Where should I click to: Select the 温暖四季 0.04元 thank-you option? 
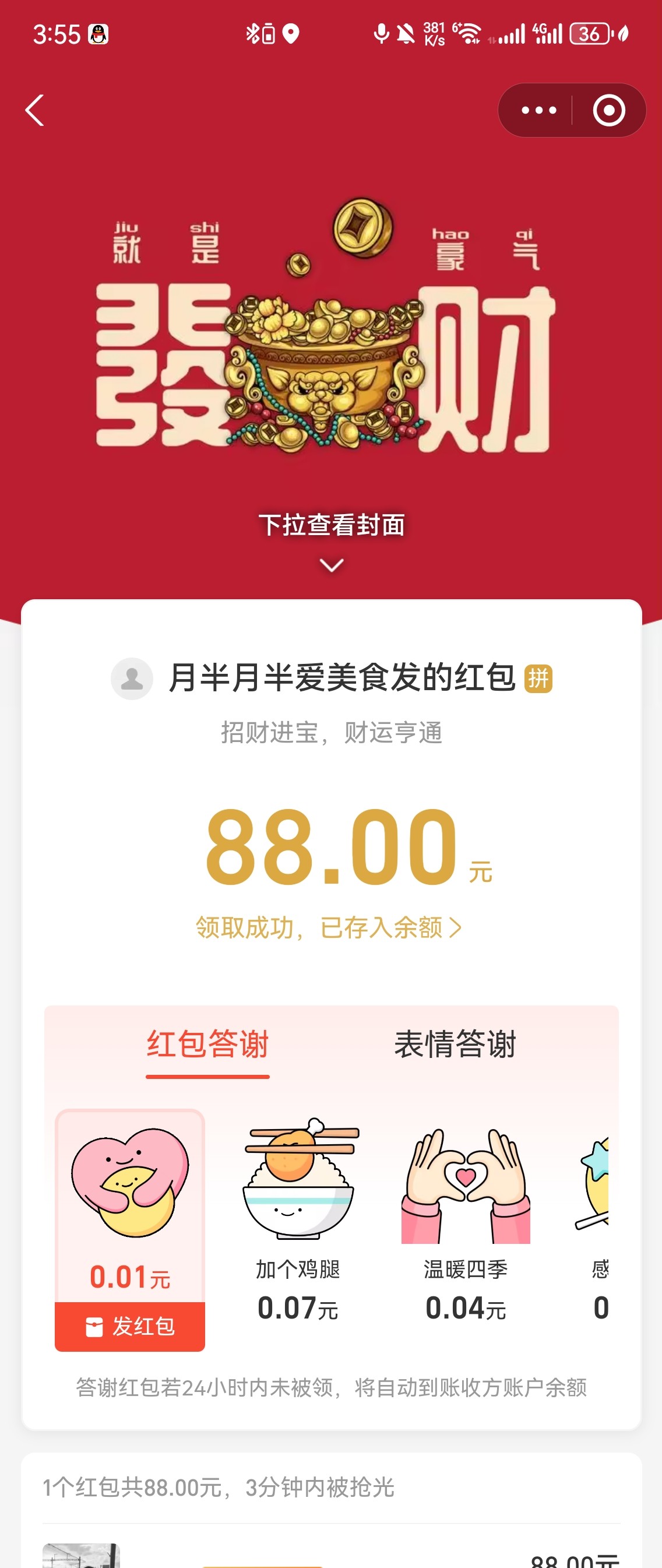point(466,1218)
